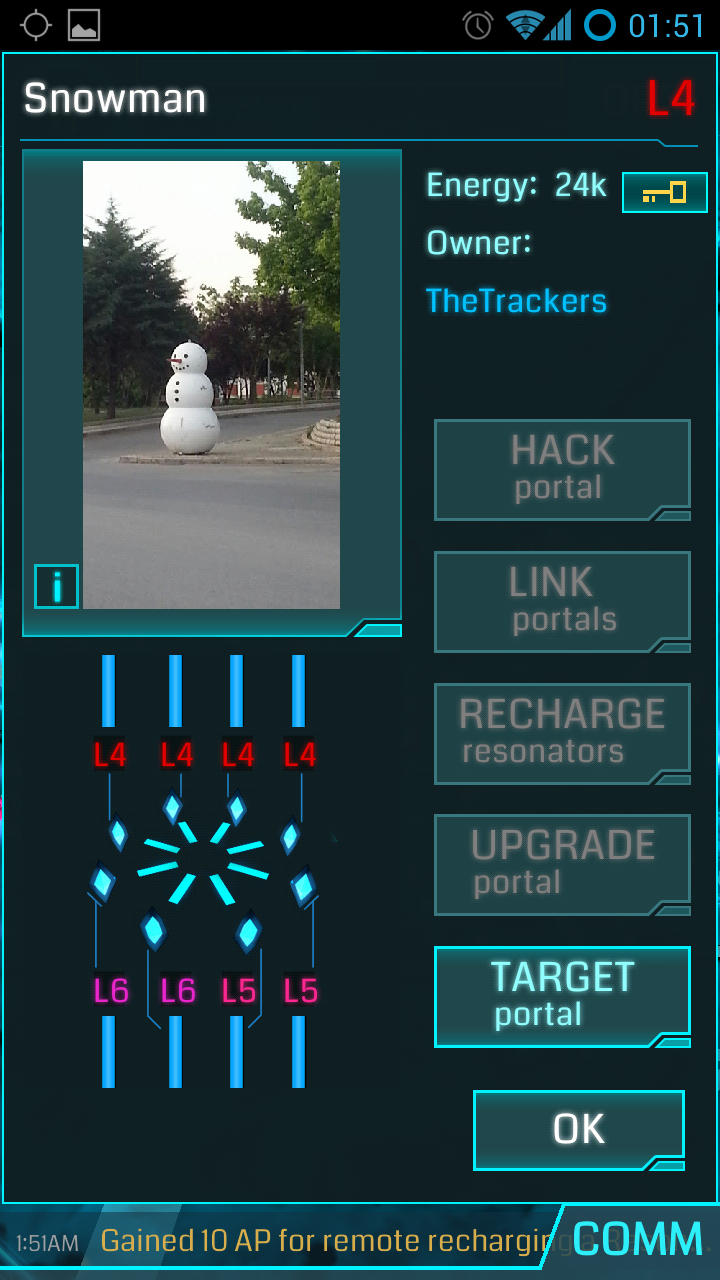Open the COMM panel
720x1280 pixels.
pyautogui.click(x=637, y=1240)
